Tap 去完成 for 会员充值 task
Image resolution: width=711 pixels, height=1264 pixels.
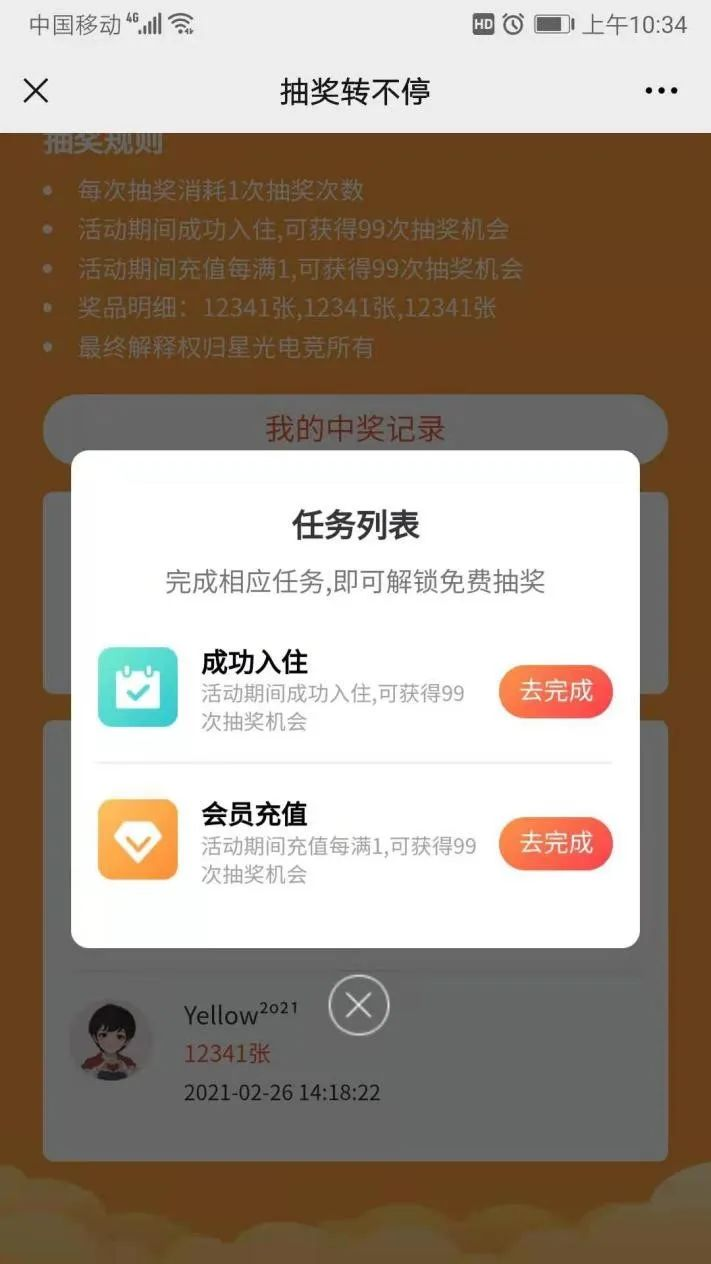click(x=555, y=843)
